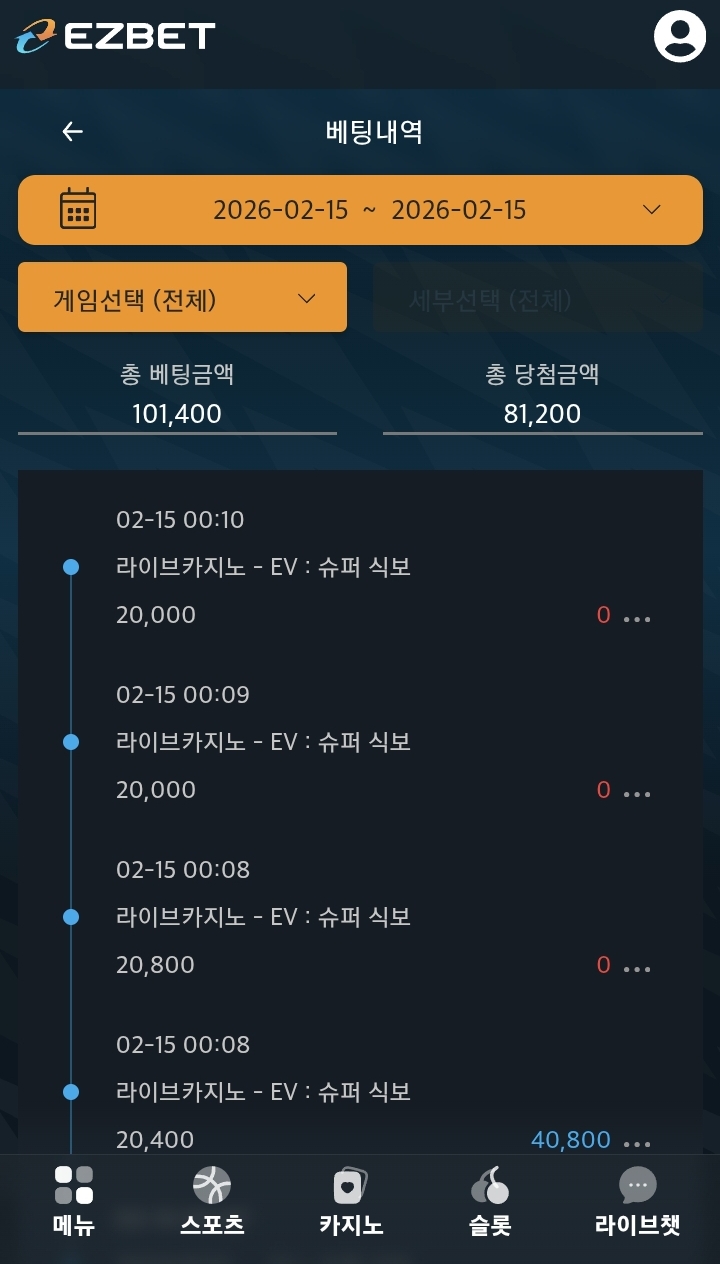Screen dimensions: 720x1264
Task: Open the 메뉴 tab
Action: (74, 1202)
